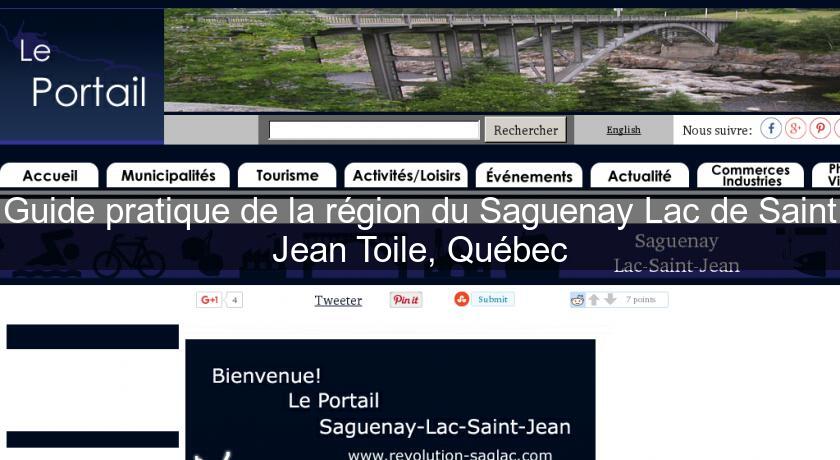Select the Tourisme tab
Viewport: 840px width, 460px height.
[x=287, y=175]
